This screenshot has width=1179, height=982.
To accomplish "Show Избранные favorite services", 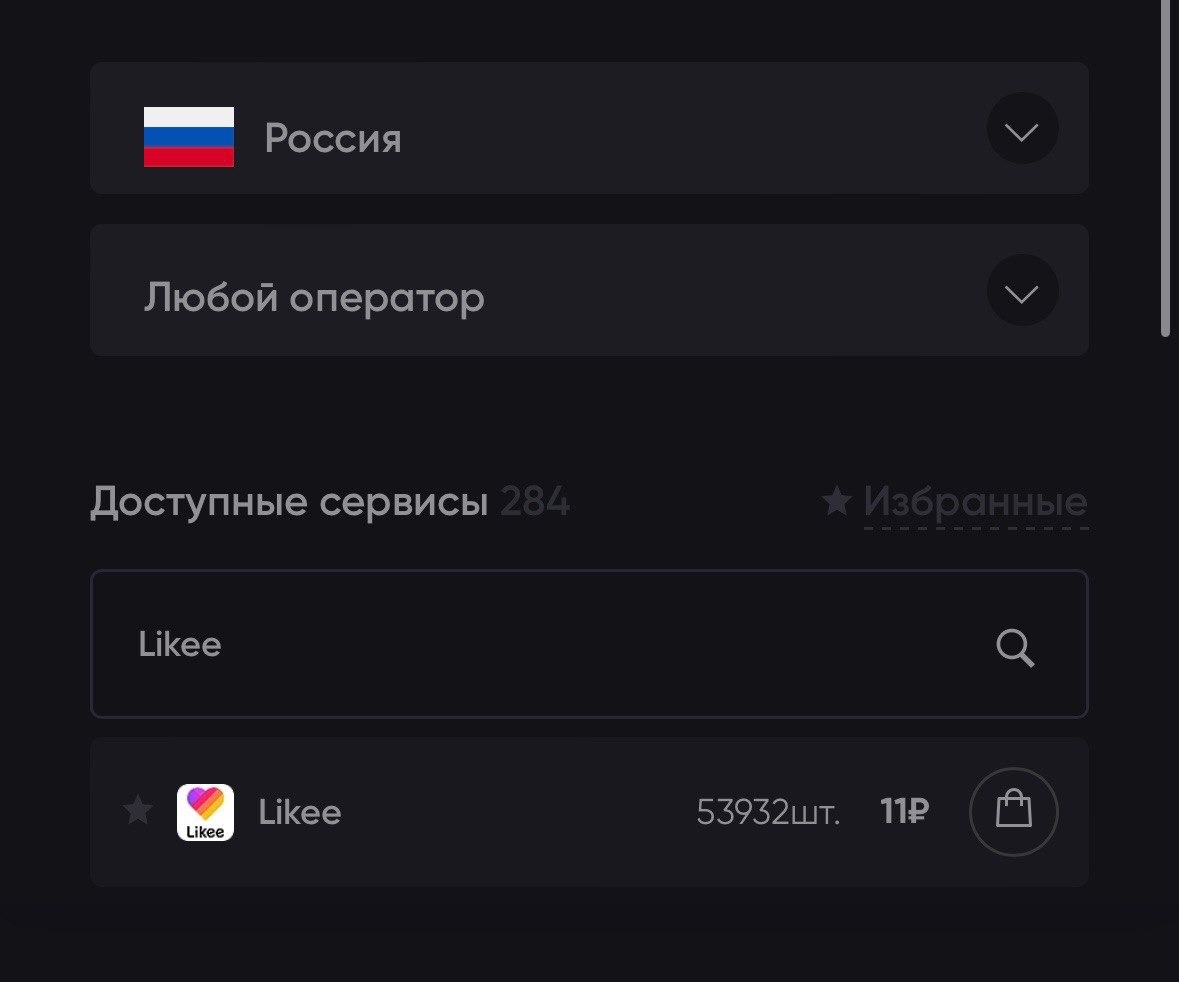I will click(x=974, y=501).
